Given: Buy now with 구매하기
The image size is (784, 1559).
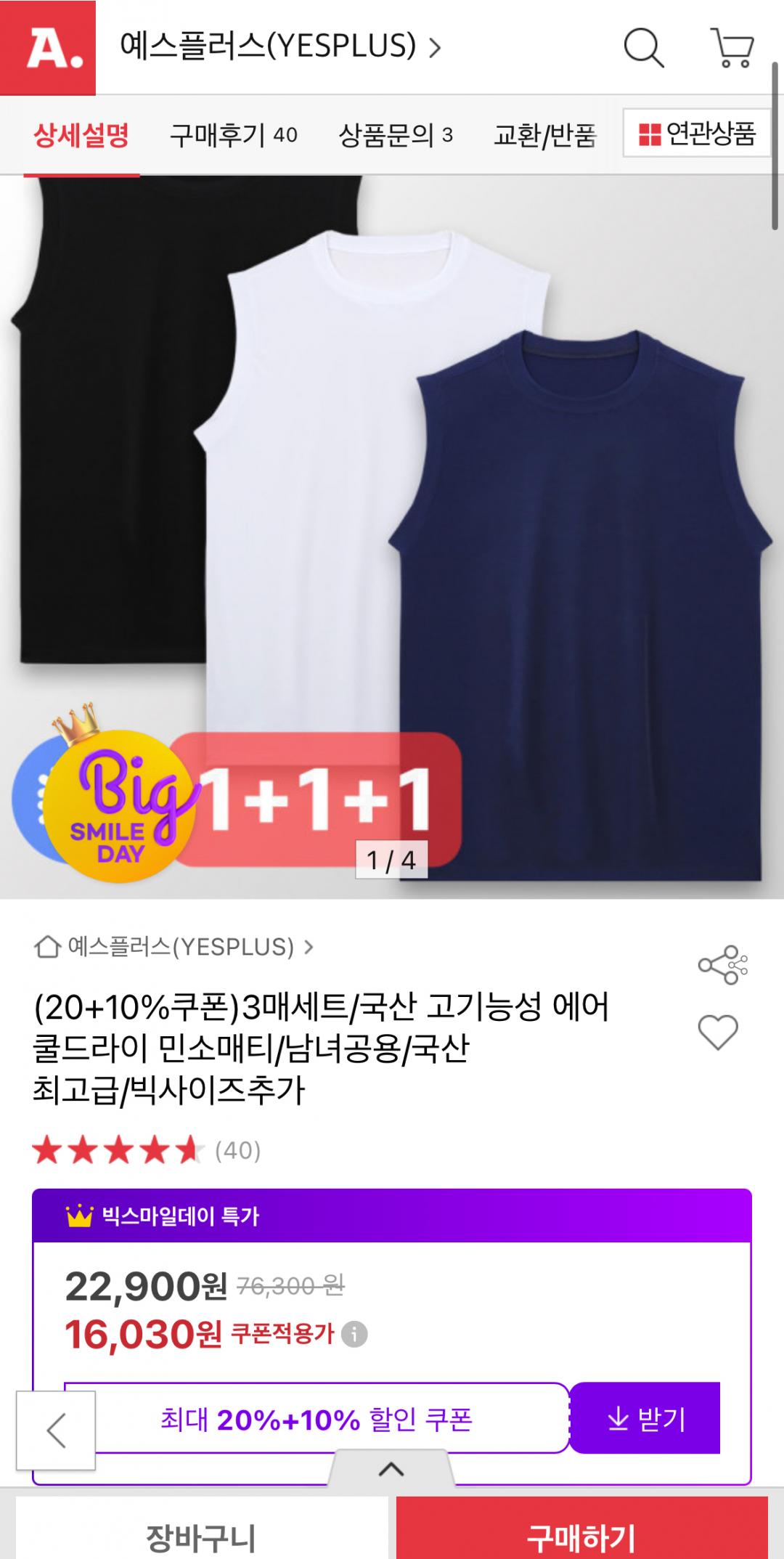Looking at the screenshot, I should tap(581, 1536).
